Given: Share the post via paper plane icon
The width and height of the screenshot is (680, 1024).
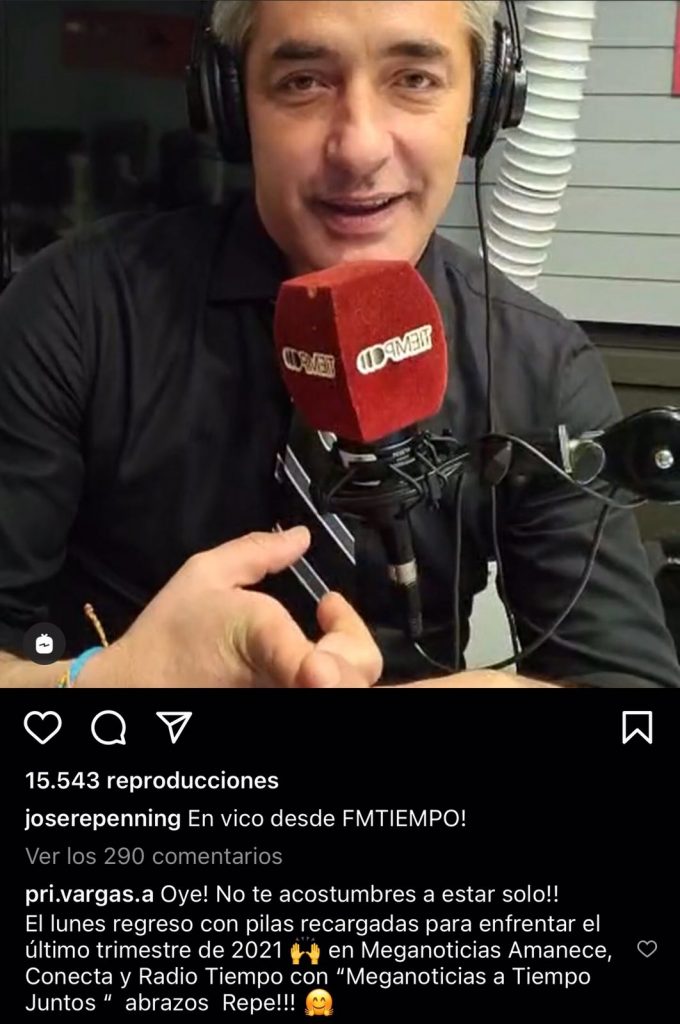Looking at the screenshot, I should 174,727.
